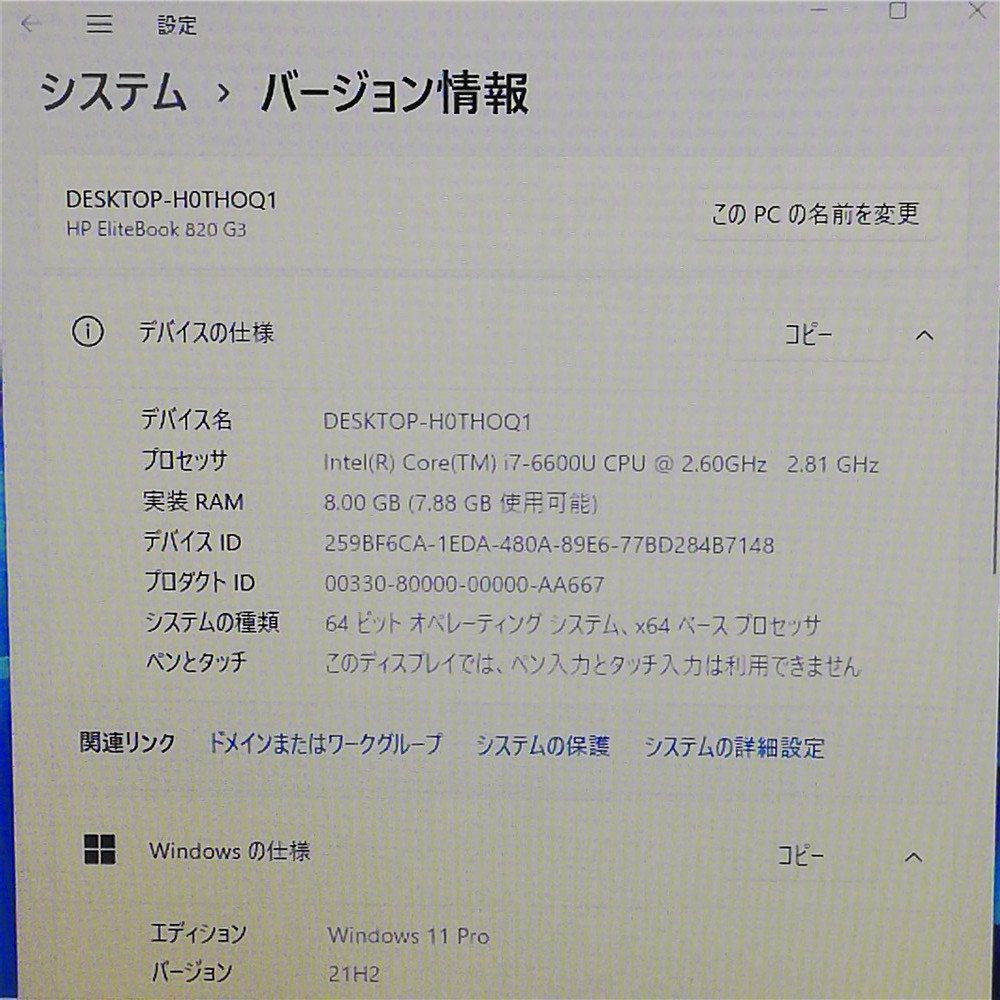Tap the システム breadcrumb
1000x1000 pixels.
pyautogui.click(x=113, y=94)
